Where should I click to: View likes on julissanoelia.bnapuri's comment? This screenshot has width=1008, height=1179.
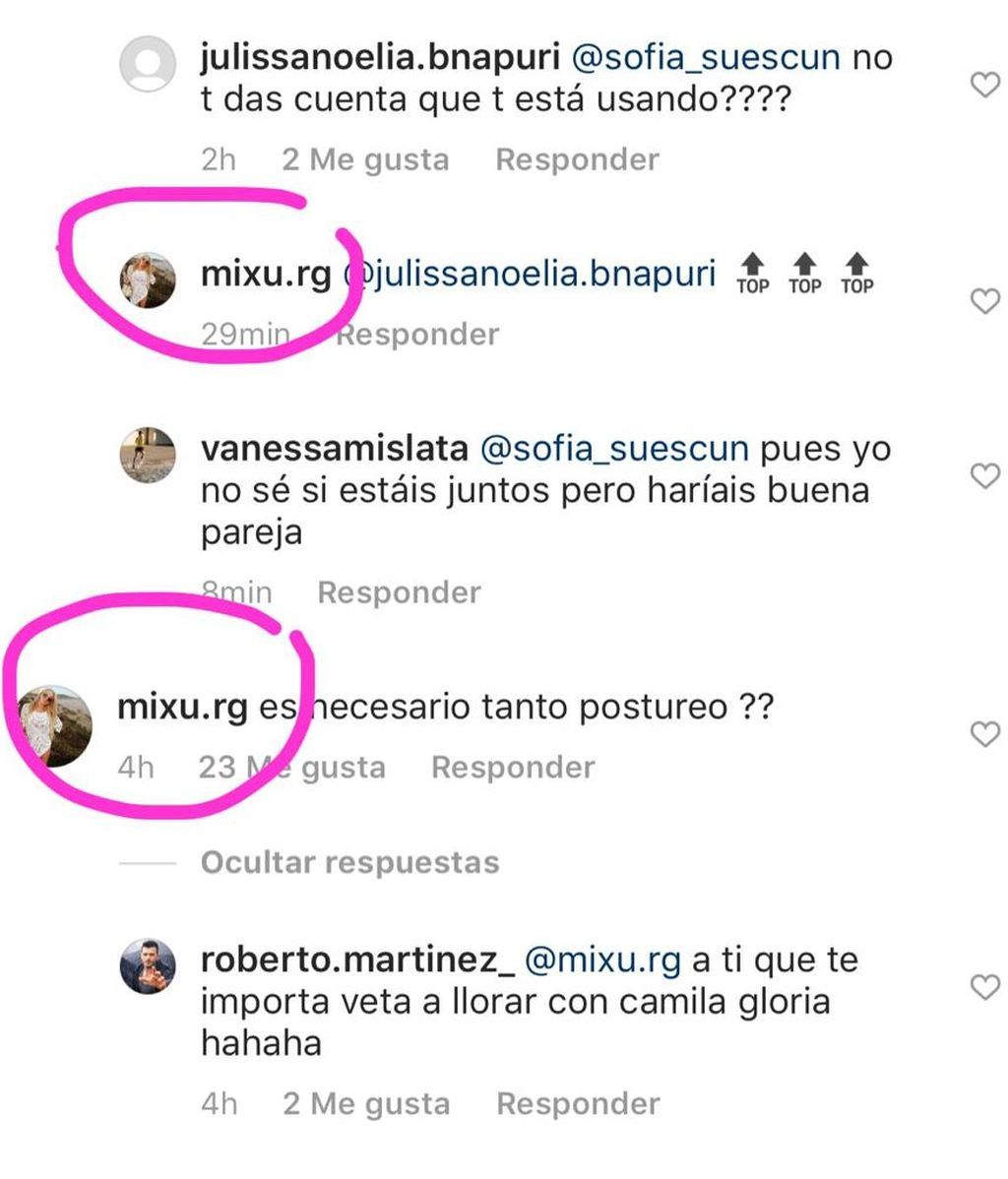[365, 159]
